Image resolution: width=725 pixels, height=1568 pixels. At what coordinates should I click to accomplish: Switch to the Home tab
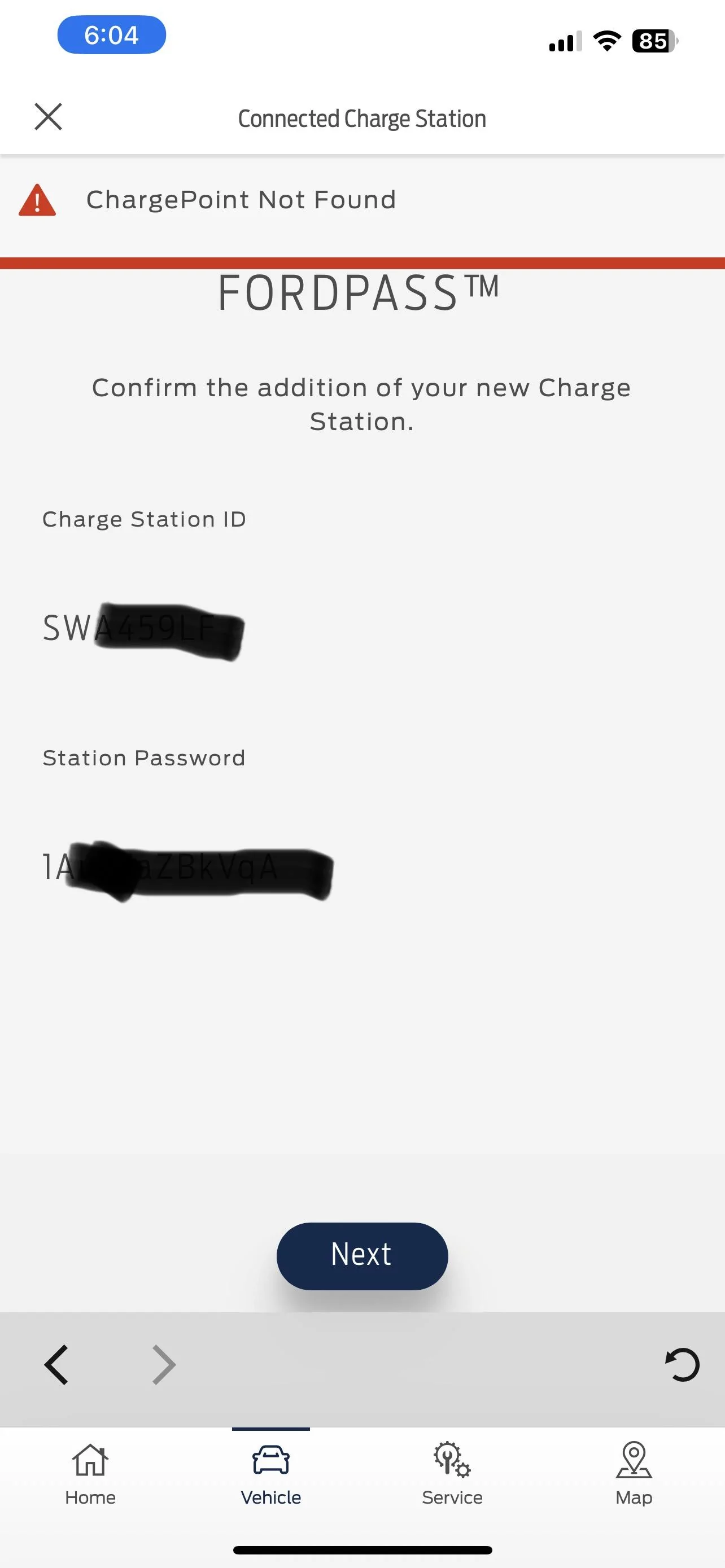click(90, 1473)
